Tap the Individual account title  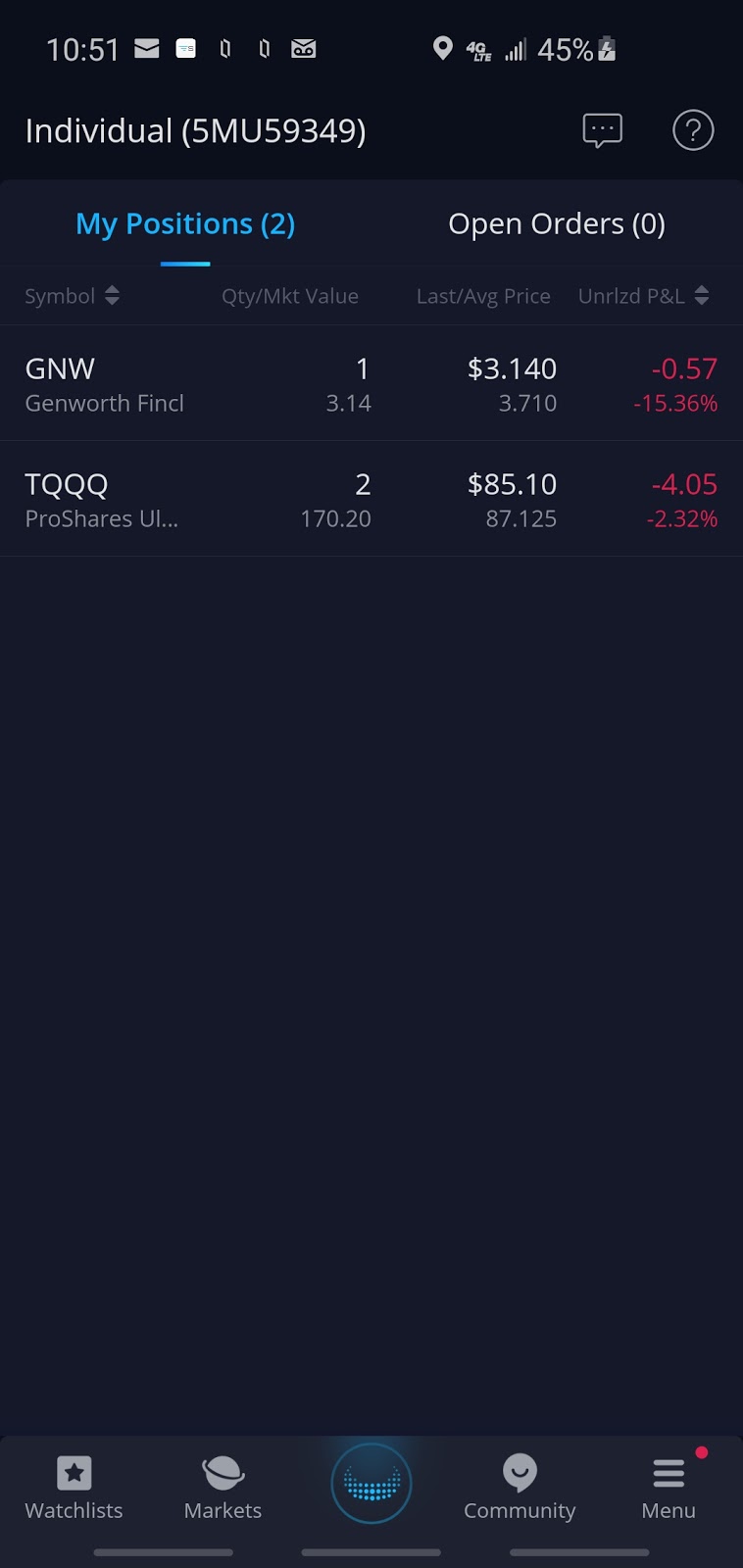196,129
